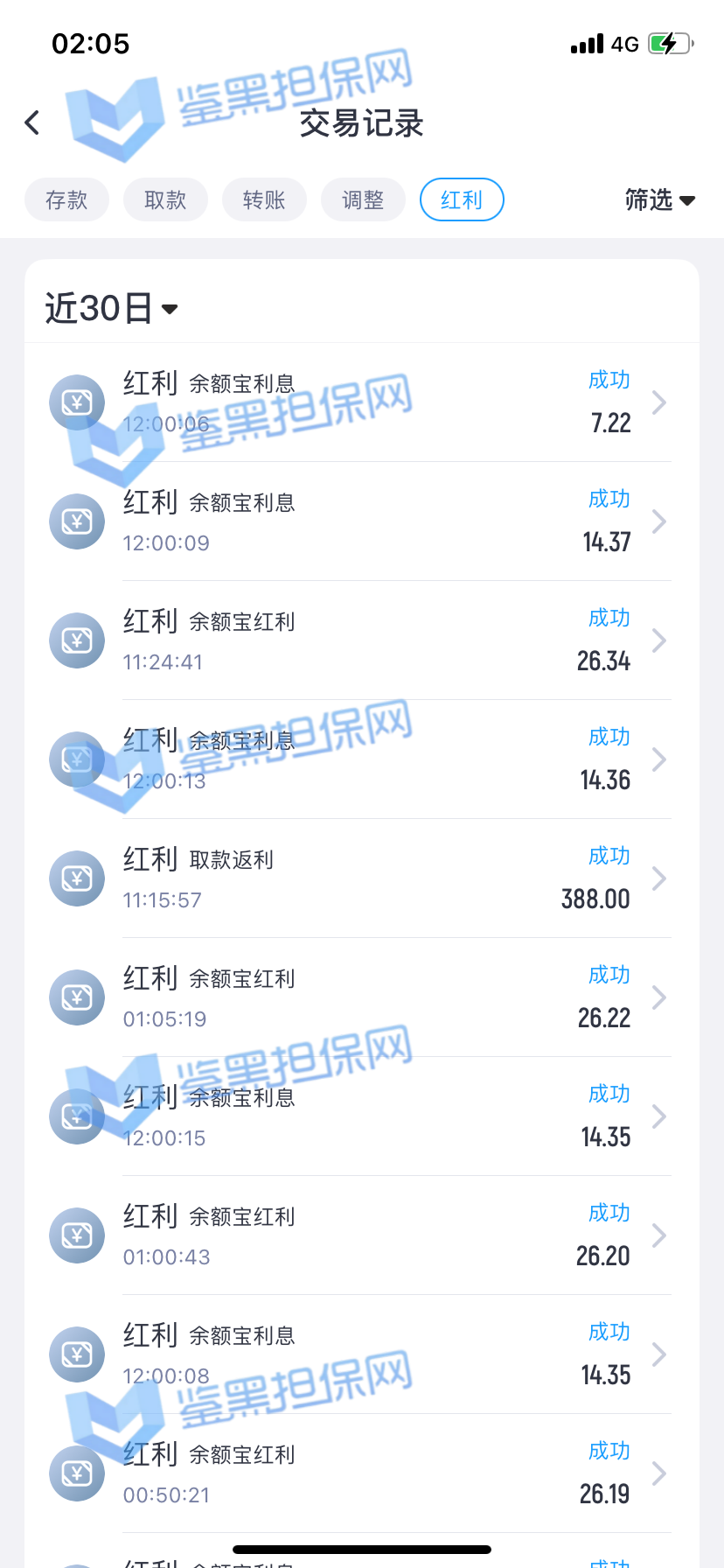View the 26.19 余额宝红利 record
The width and height of the screenshot is (724, 1568).
coord(362,1473)
